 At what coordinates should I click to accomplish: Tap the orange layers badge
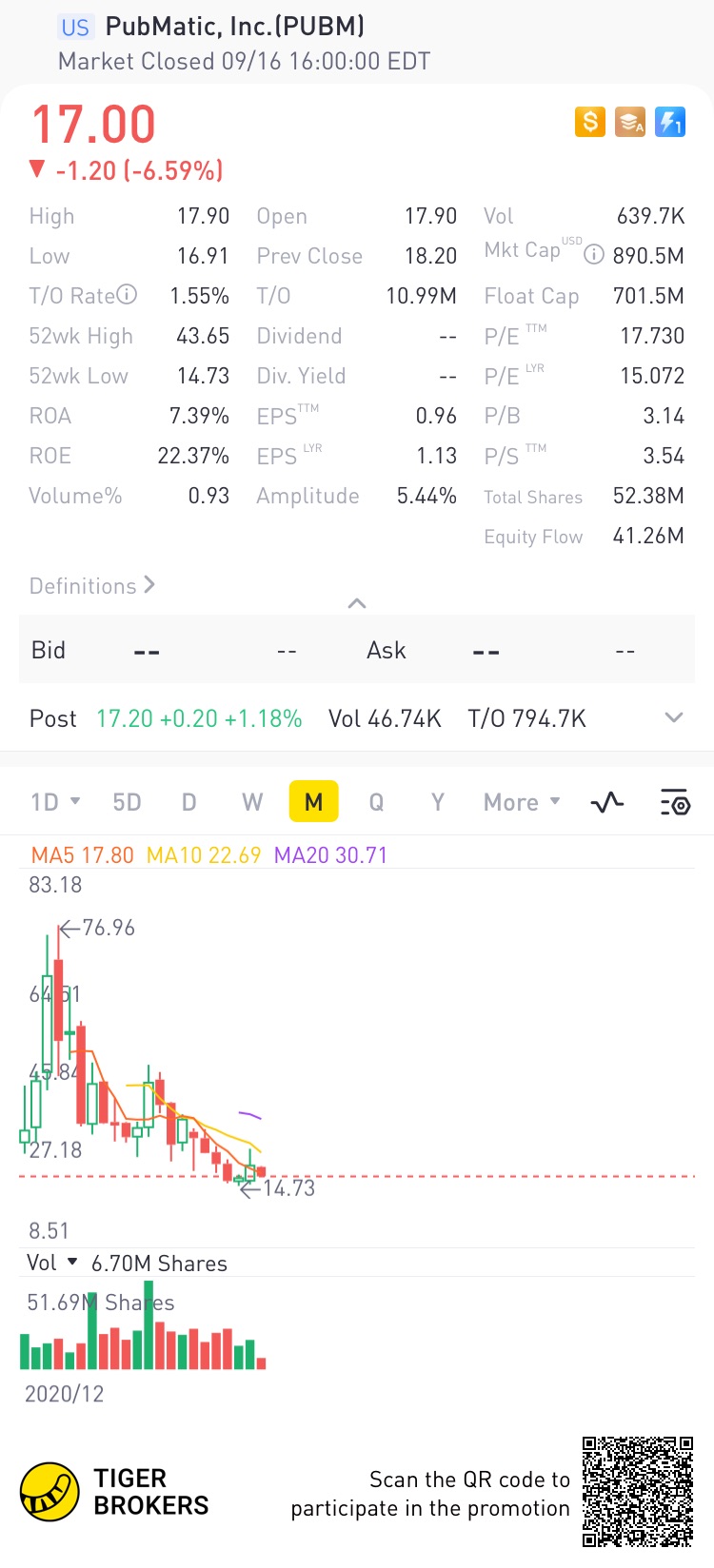click(630, 122)
